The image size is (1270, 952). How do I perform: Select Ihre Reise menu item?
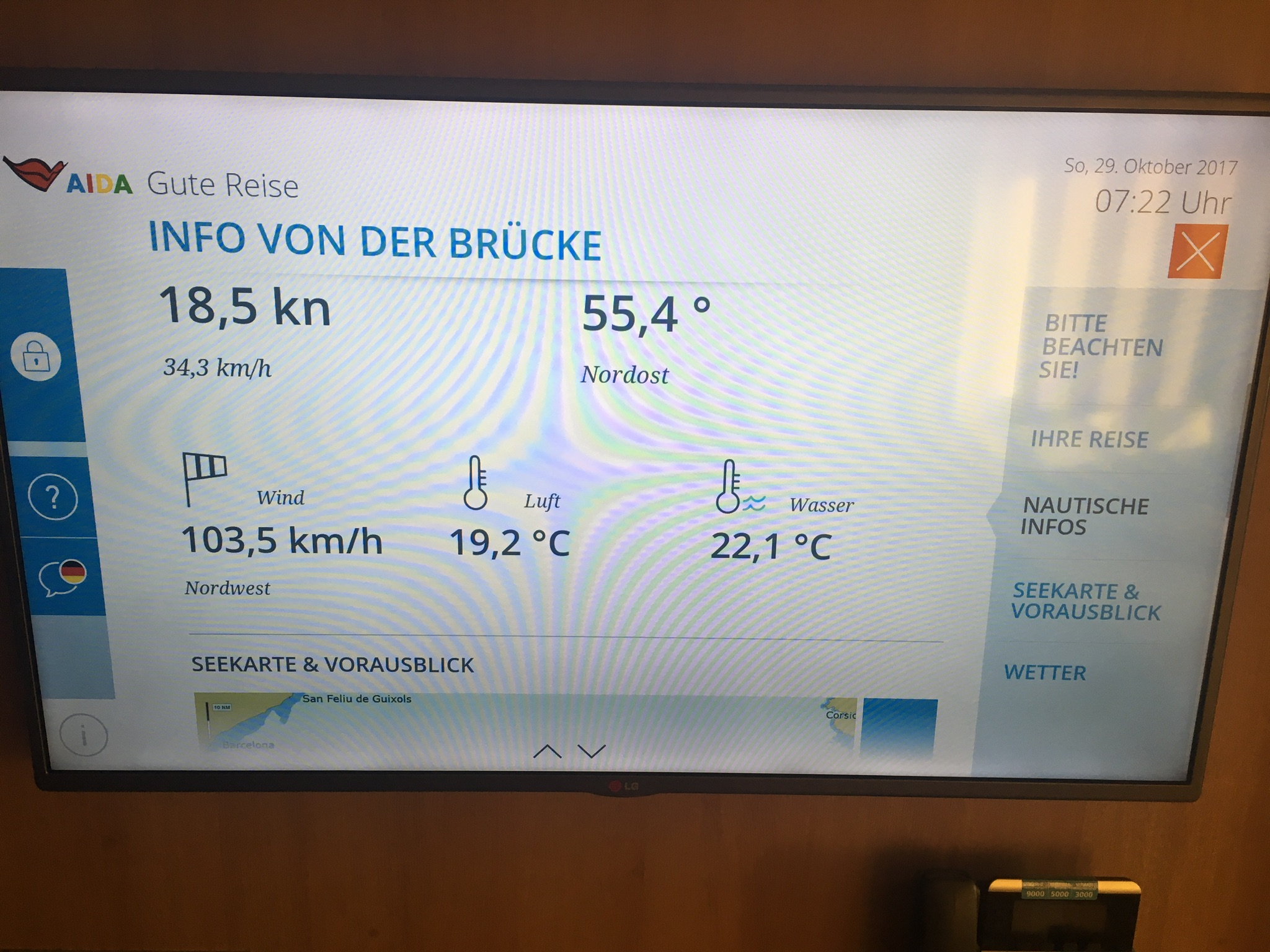[x=1089, y=439]
